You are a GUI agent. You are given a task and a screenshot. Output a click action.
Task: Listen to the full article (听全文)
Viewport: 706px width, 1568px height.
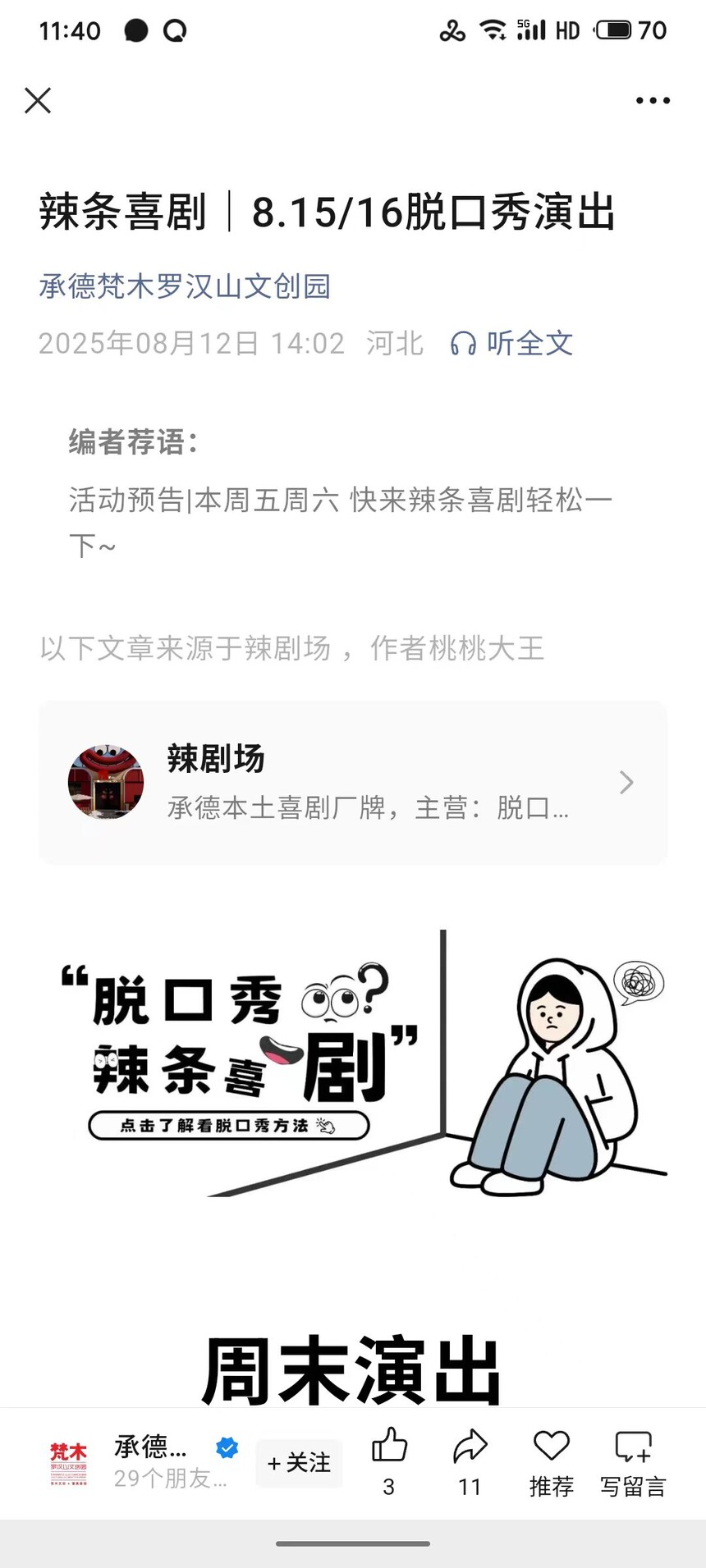coord(512,343)
